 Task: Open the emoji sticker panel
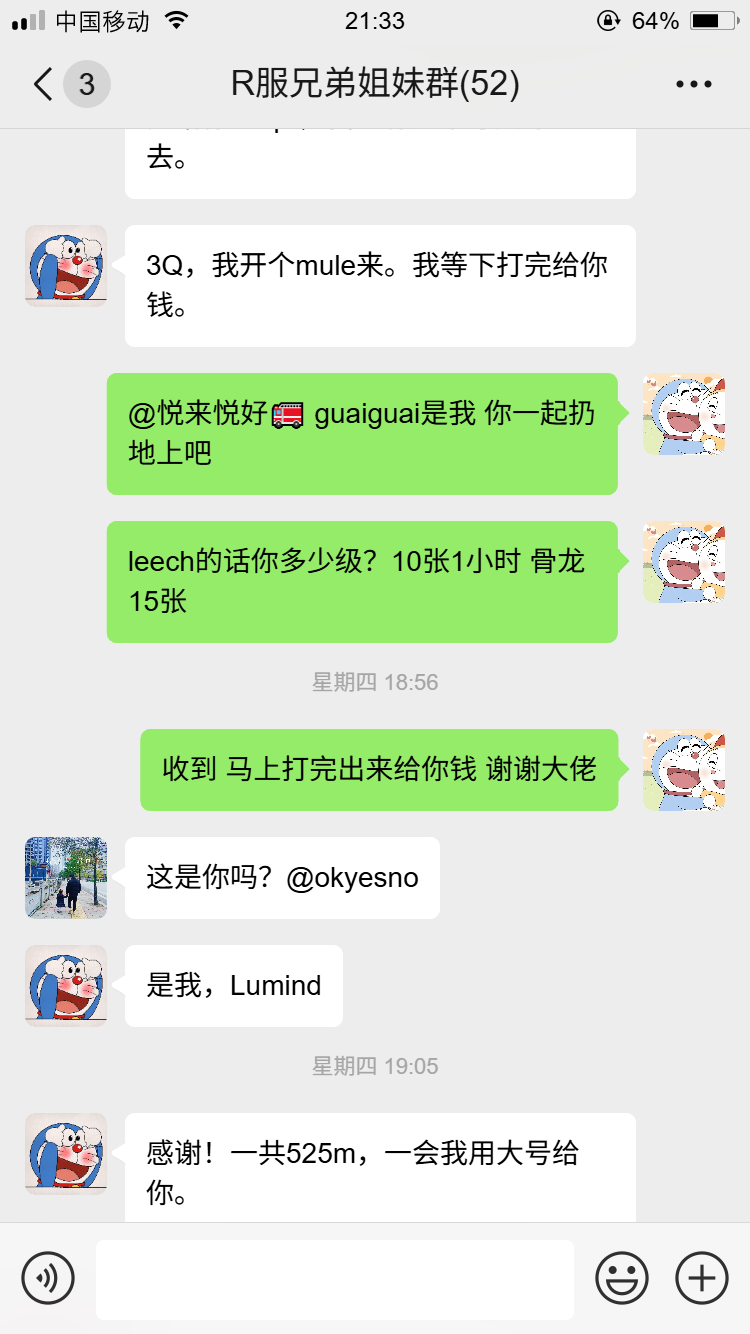pos(621,1278)
